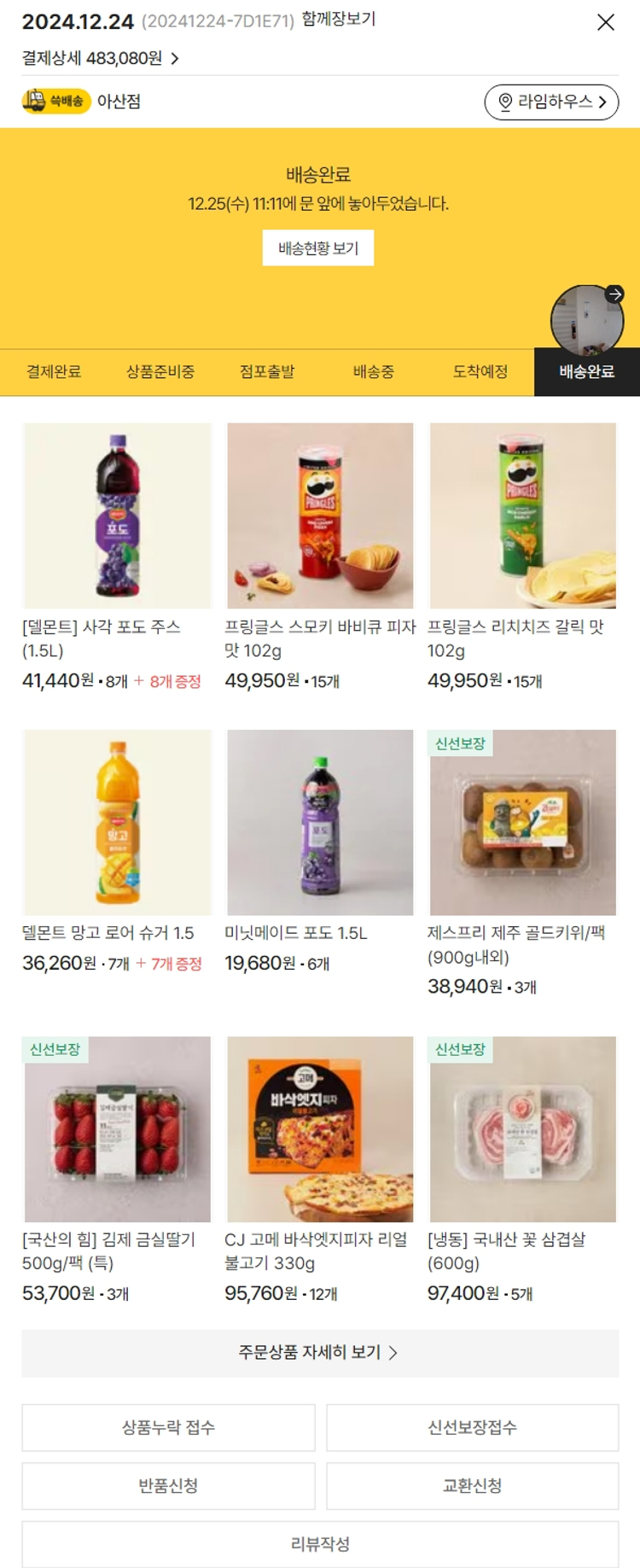
Task: Open 미닛메이드 포도 1.5L product
Action: 320,822
